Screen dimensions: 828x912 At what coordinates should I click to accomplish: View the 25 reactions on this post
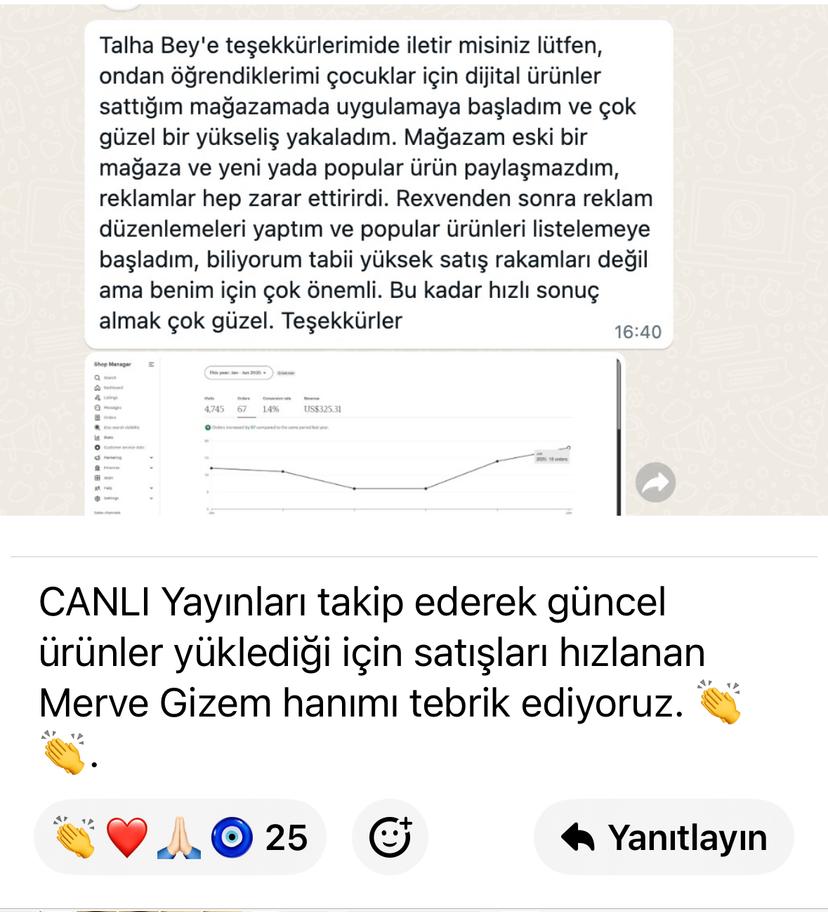click(180, 837)
